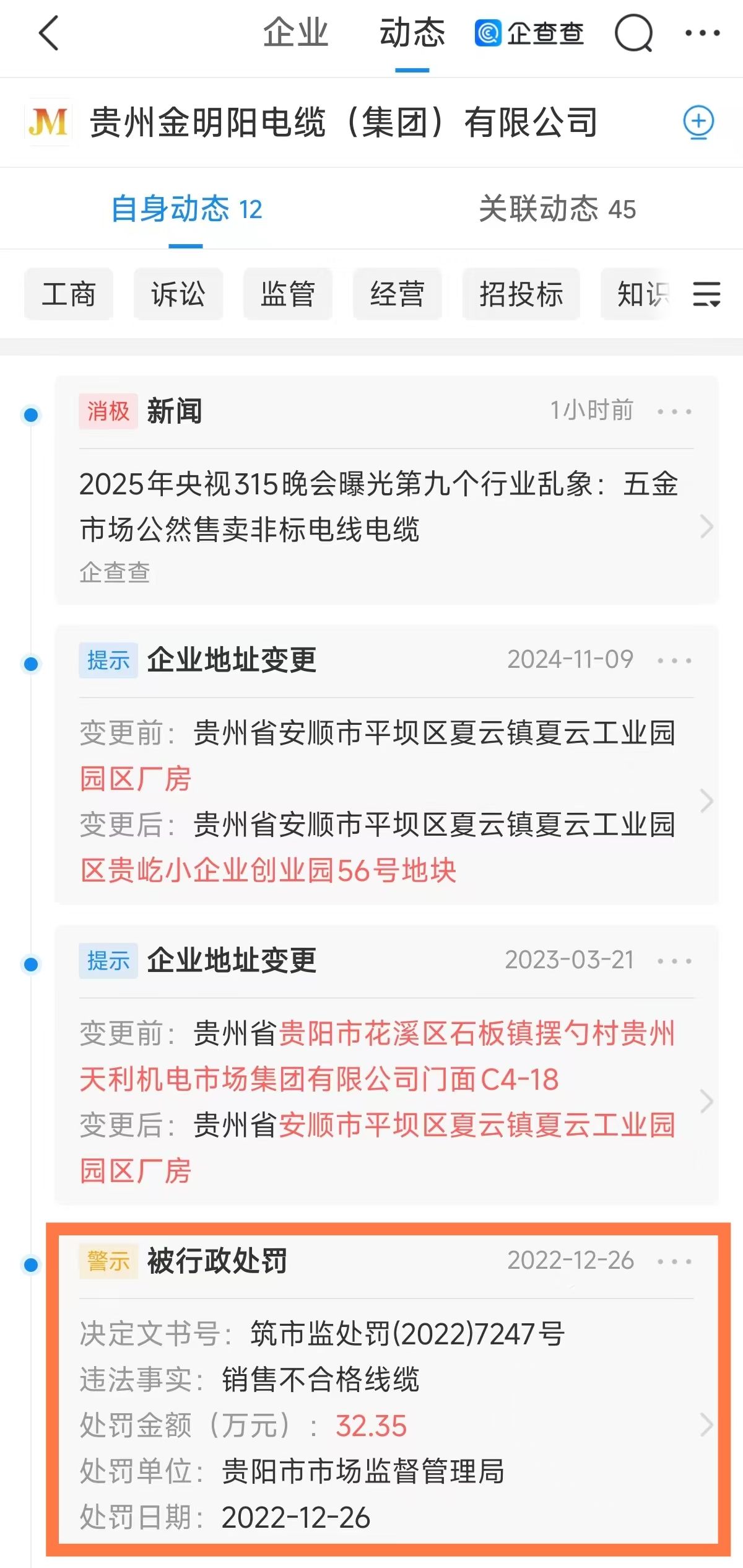The image size is (743, 1568).
Task: Open the top-right overflow menu
Action: coord(702,33)
